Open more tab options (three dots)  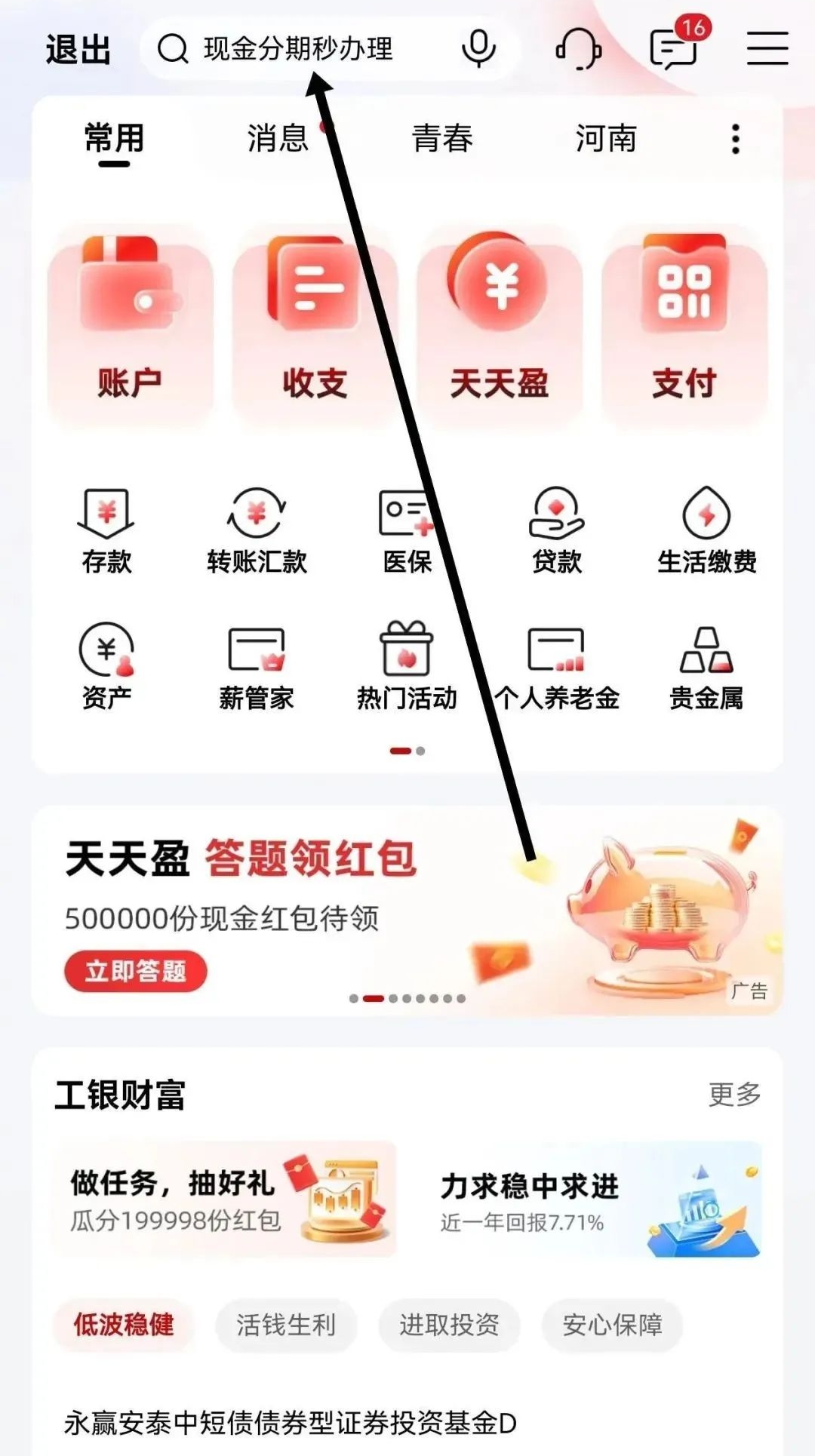coord(735,140)
